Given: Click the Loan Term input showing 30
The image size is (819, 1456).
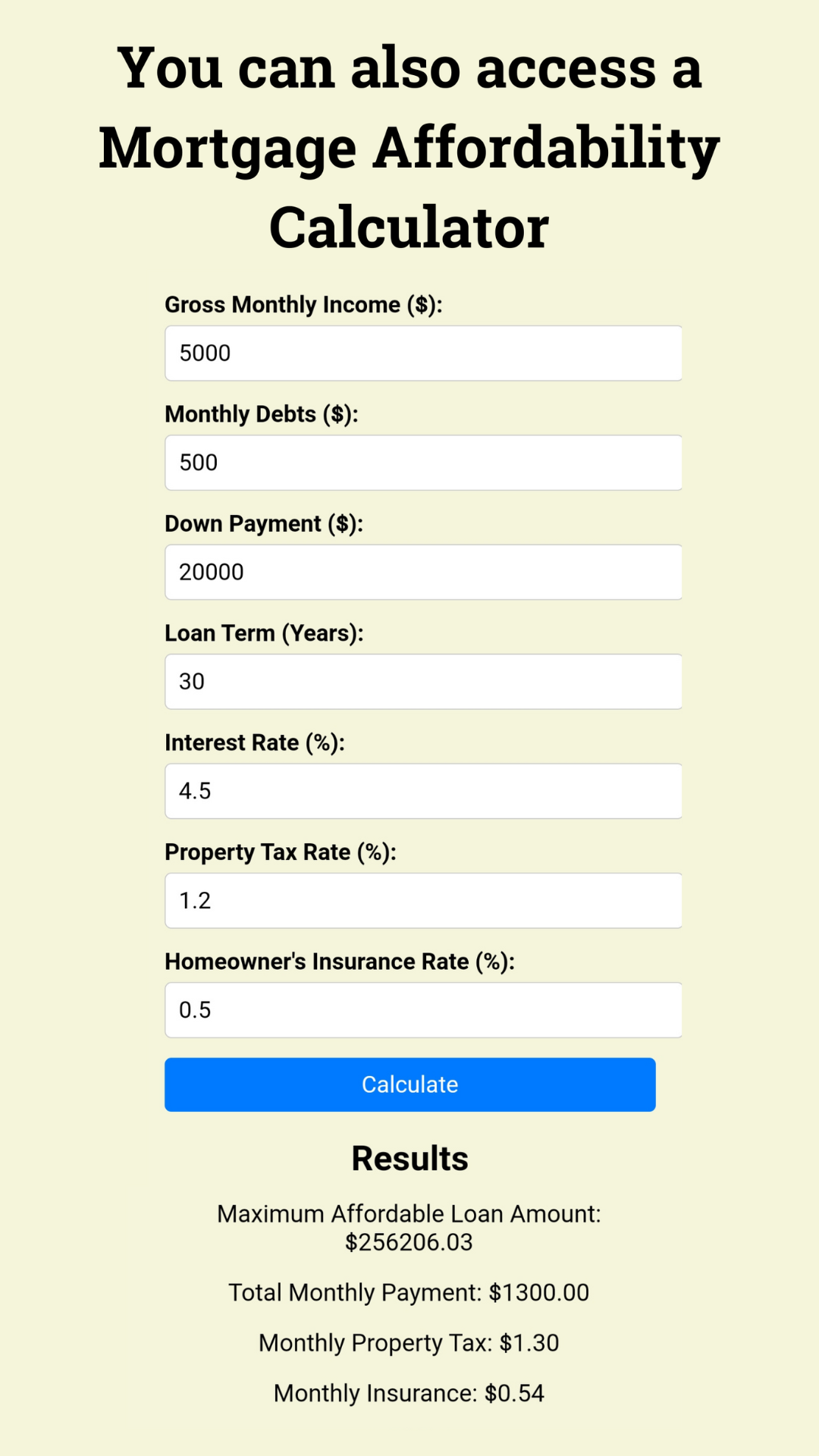Looking at the screenshot, I should [x=423, y=681].
